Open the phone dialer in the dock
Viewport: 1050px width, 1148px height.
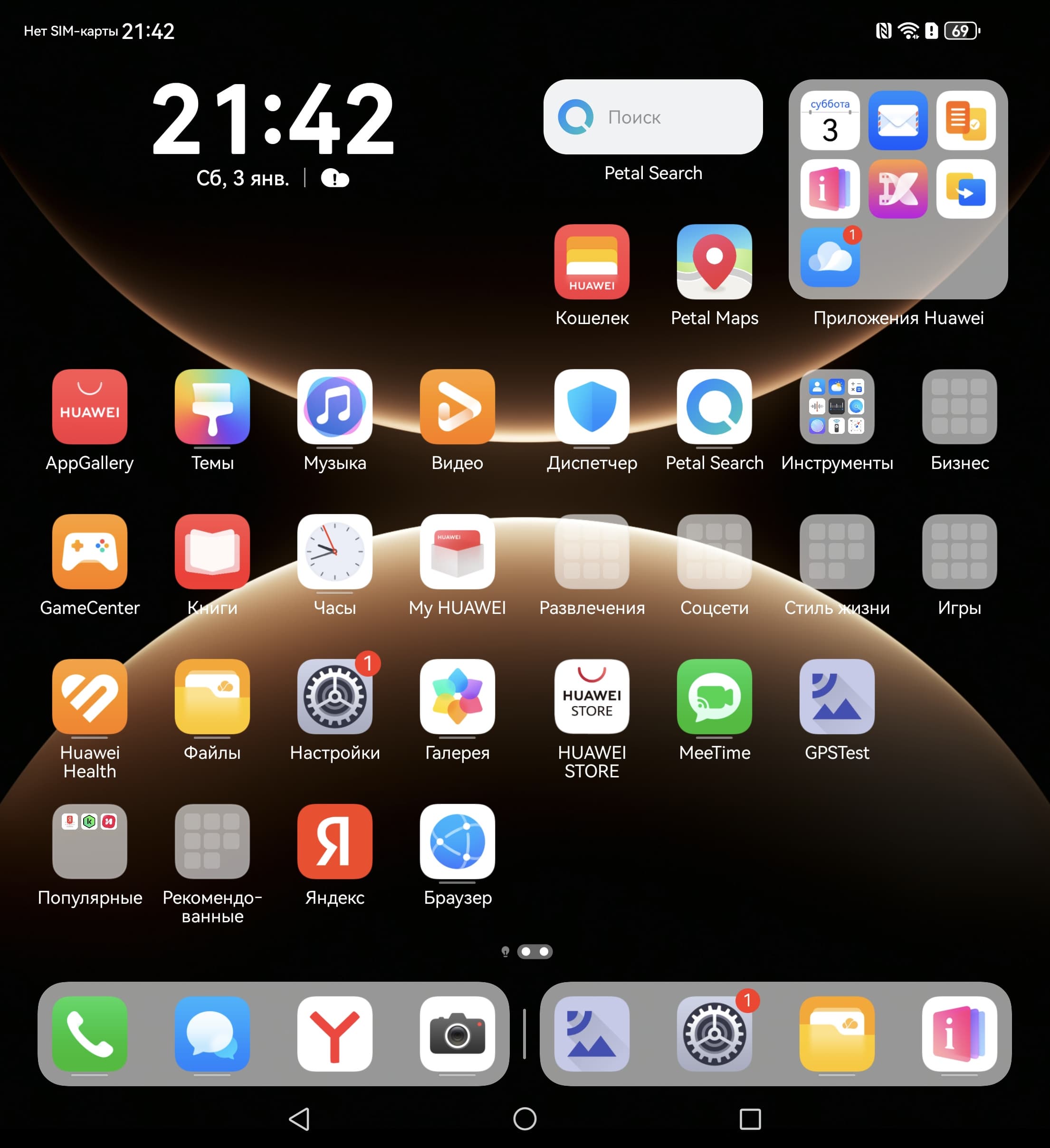coord(89,1033)
